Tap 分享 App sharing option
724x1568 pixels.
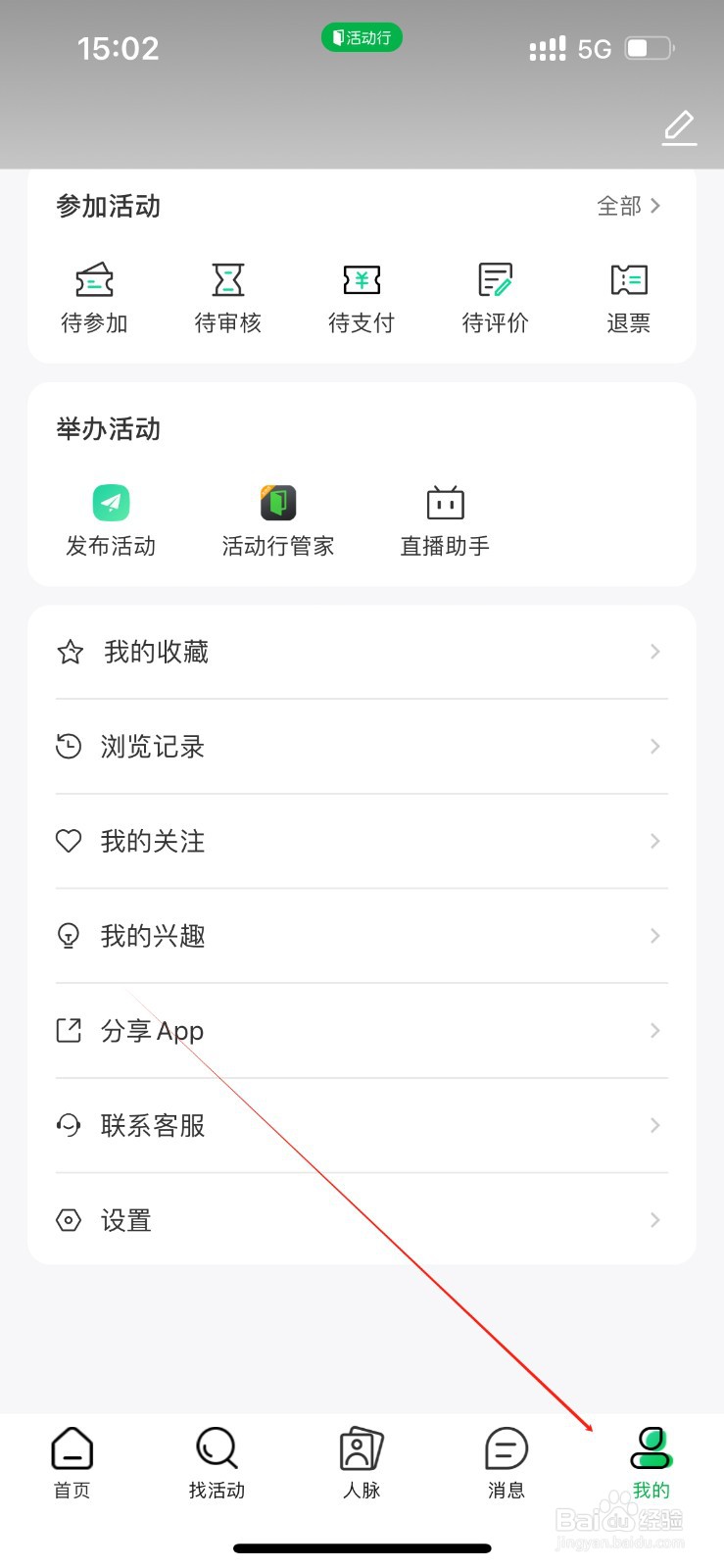tap(362, 1030)
